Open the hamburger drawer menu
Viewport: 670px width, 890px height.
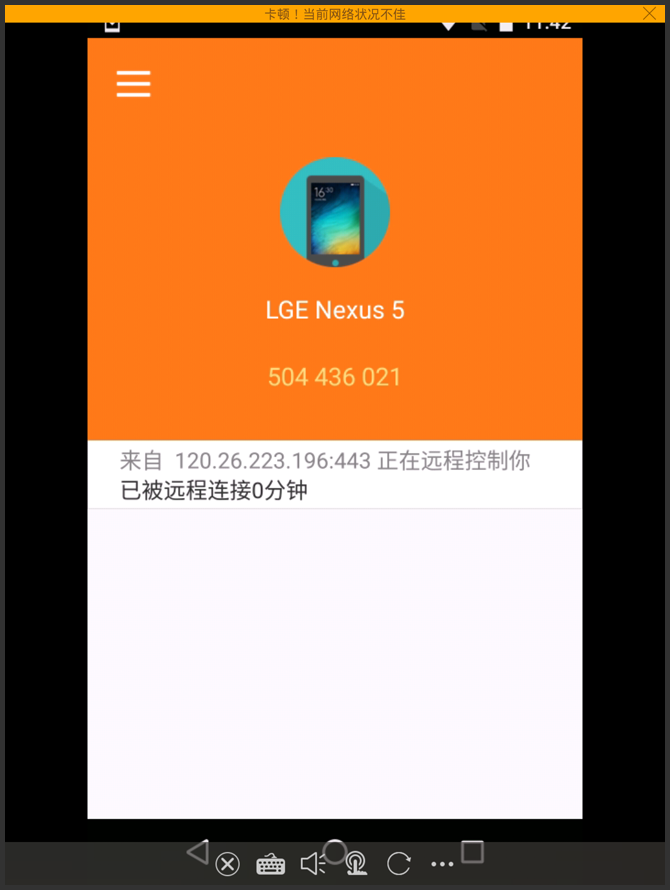[133, 83]
